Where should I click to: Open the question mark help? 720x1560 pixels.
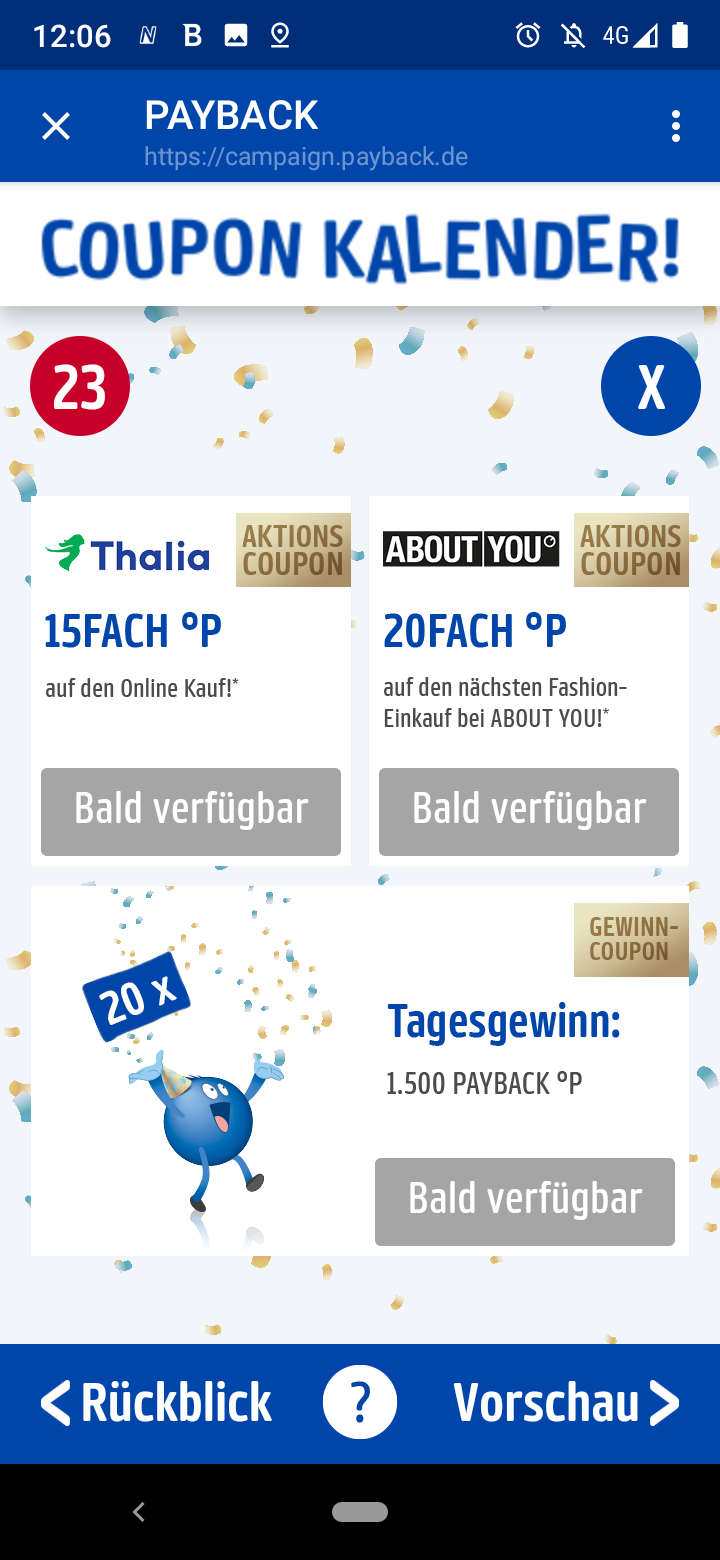tap(360, 1403)
